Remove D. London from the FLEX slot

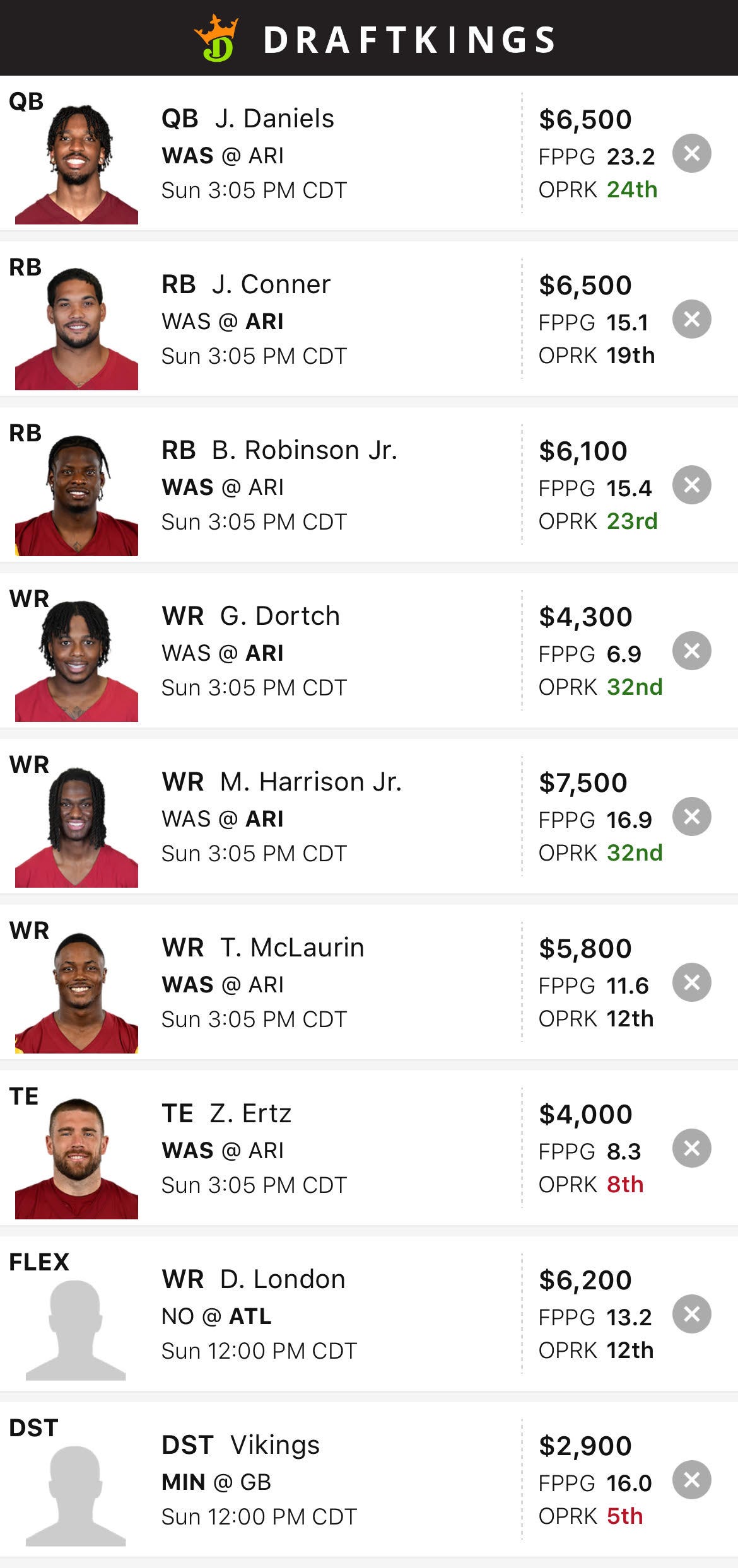pos(691,1314)
